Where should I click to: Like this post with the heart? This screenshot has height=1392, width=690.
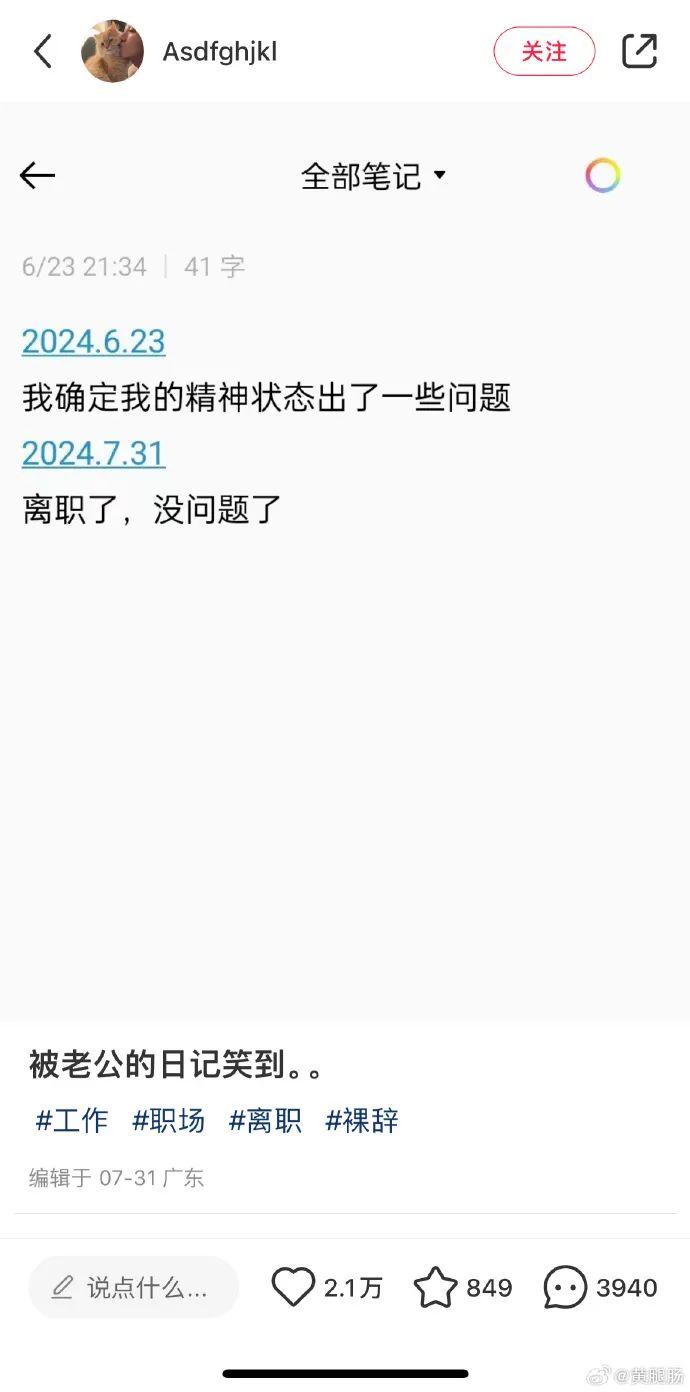point(293,1287)
